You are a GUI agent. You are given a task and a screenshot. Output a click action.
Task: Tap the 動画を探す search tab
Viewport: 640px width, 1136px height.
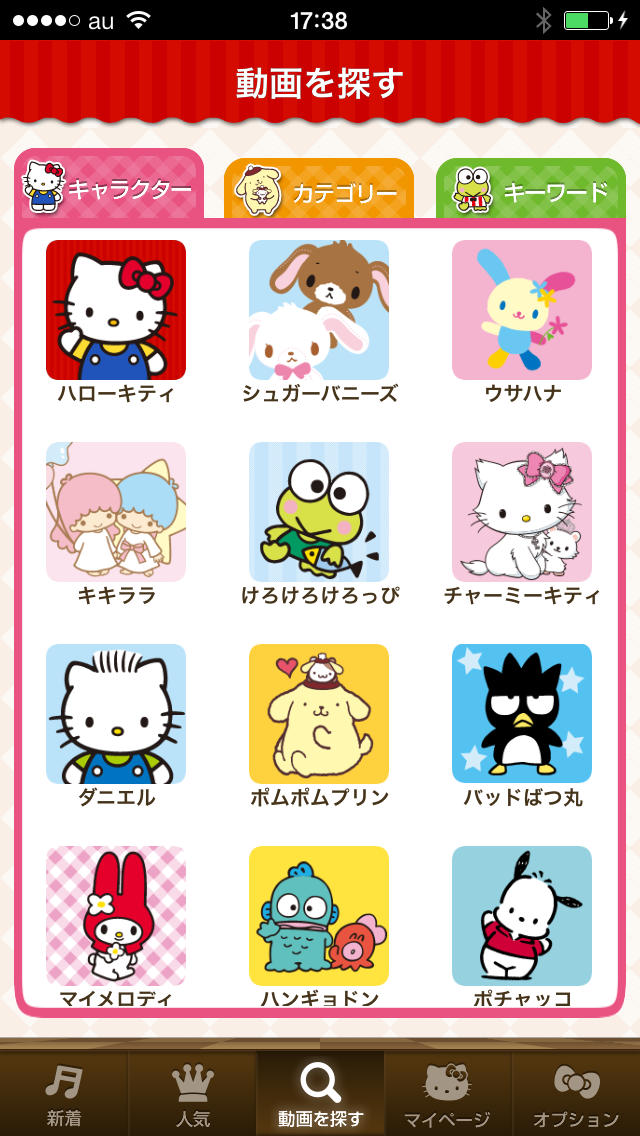320,1094
